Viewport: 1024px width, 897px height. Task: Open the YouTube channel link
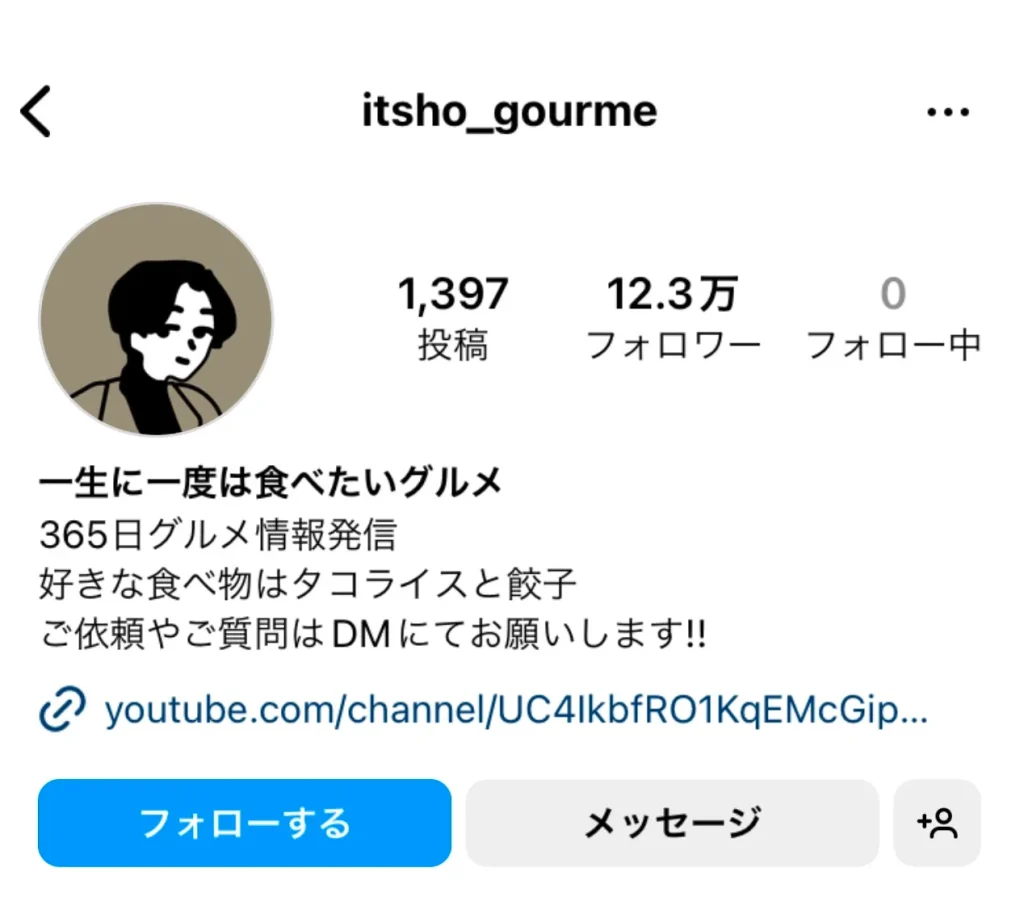[516, 711]
